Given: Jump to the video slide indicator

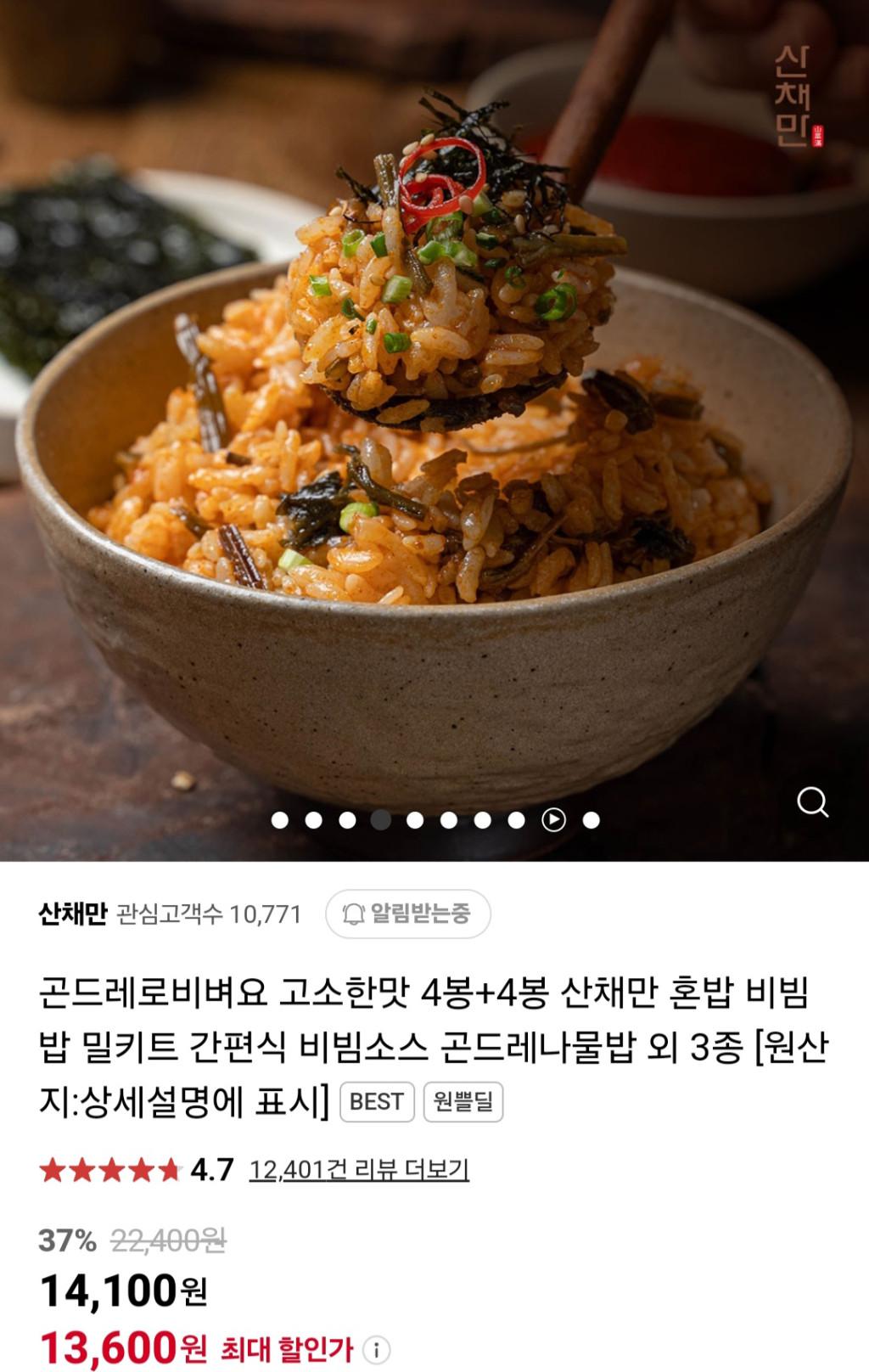Looking at the screenshot, I should (553, 819).
